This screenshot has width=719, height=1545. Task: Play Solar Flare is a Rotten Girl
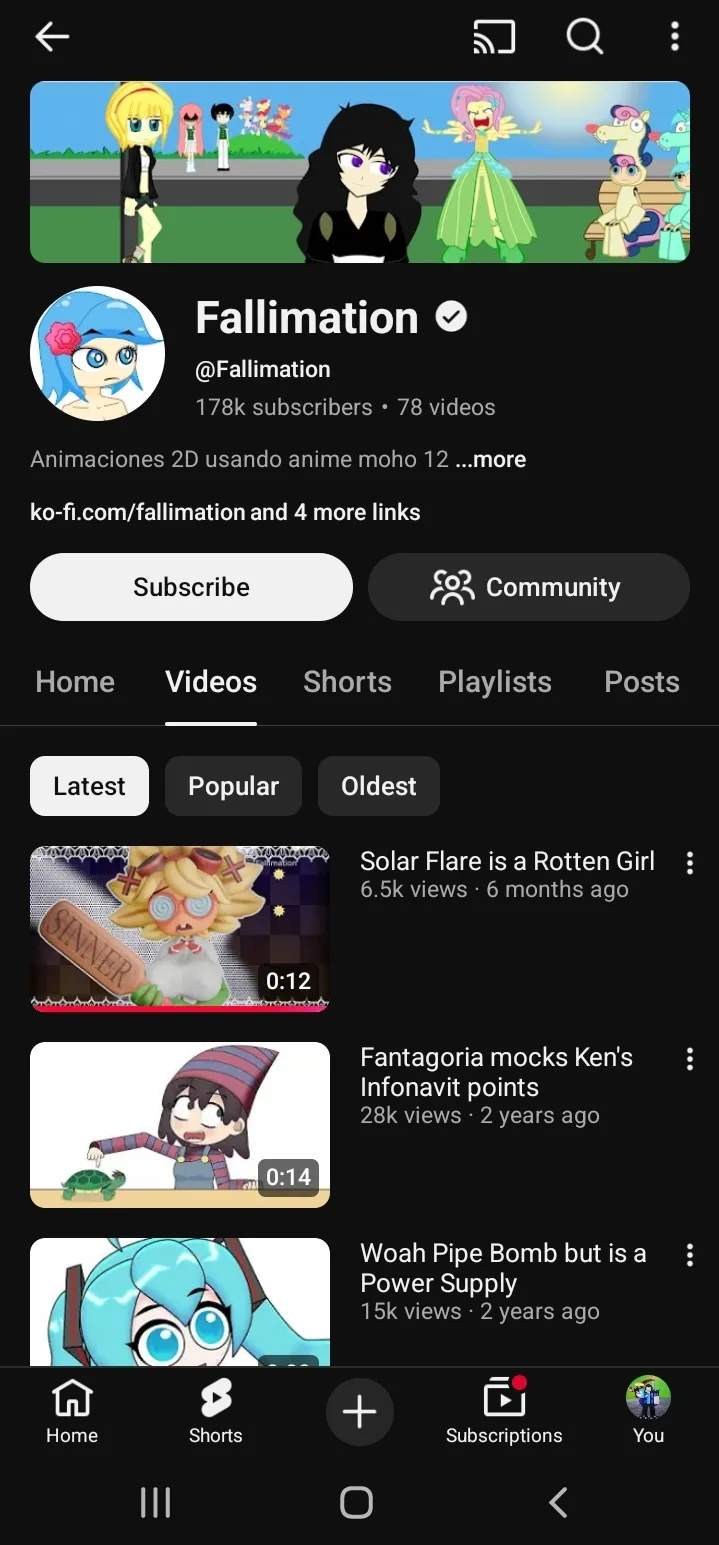180,929
